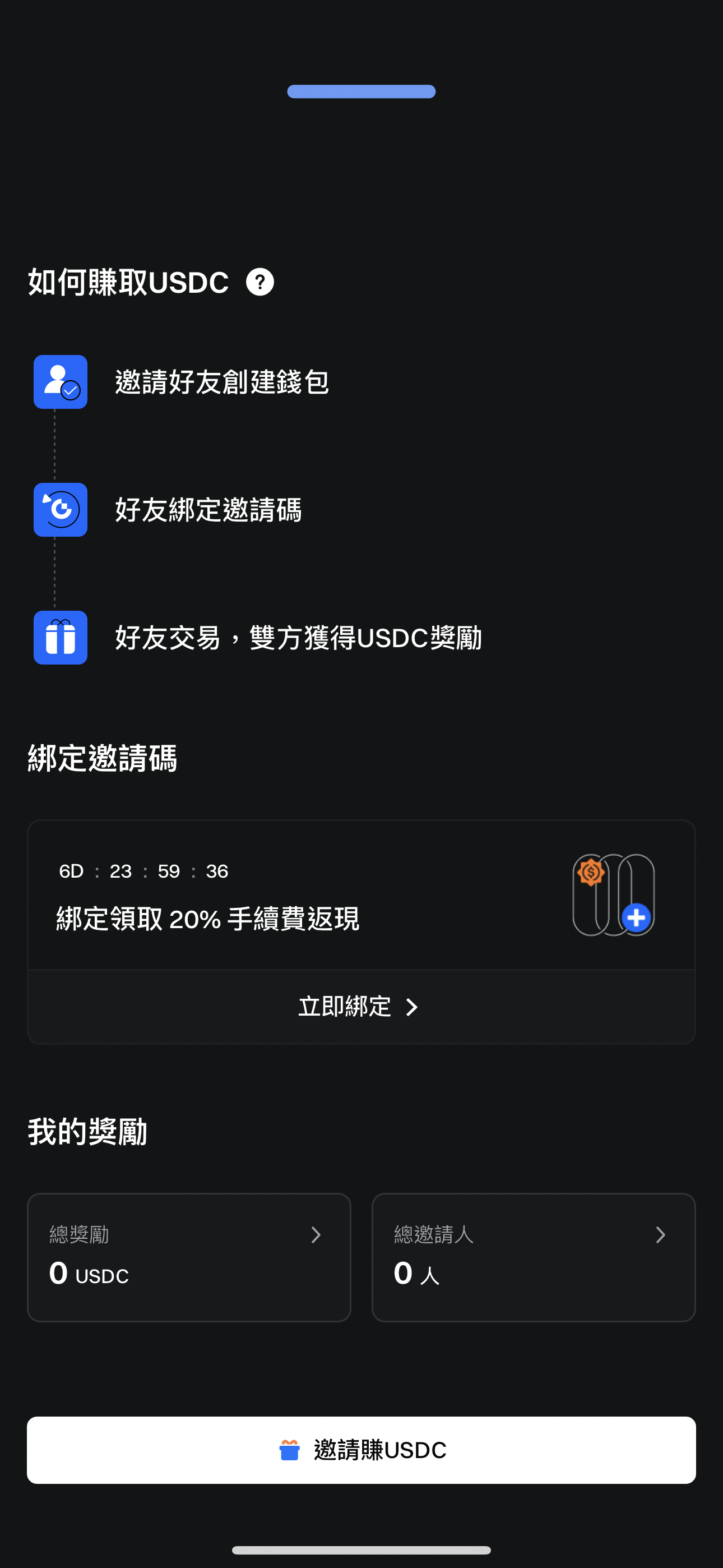This screenshot has width=723, height=1568.
Task: Tap the help icon beside 如何賺取USDC
Action: [x=260, y=283]
